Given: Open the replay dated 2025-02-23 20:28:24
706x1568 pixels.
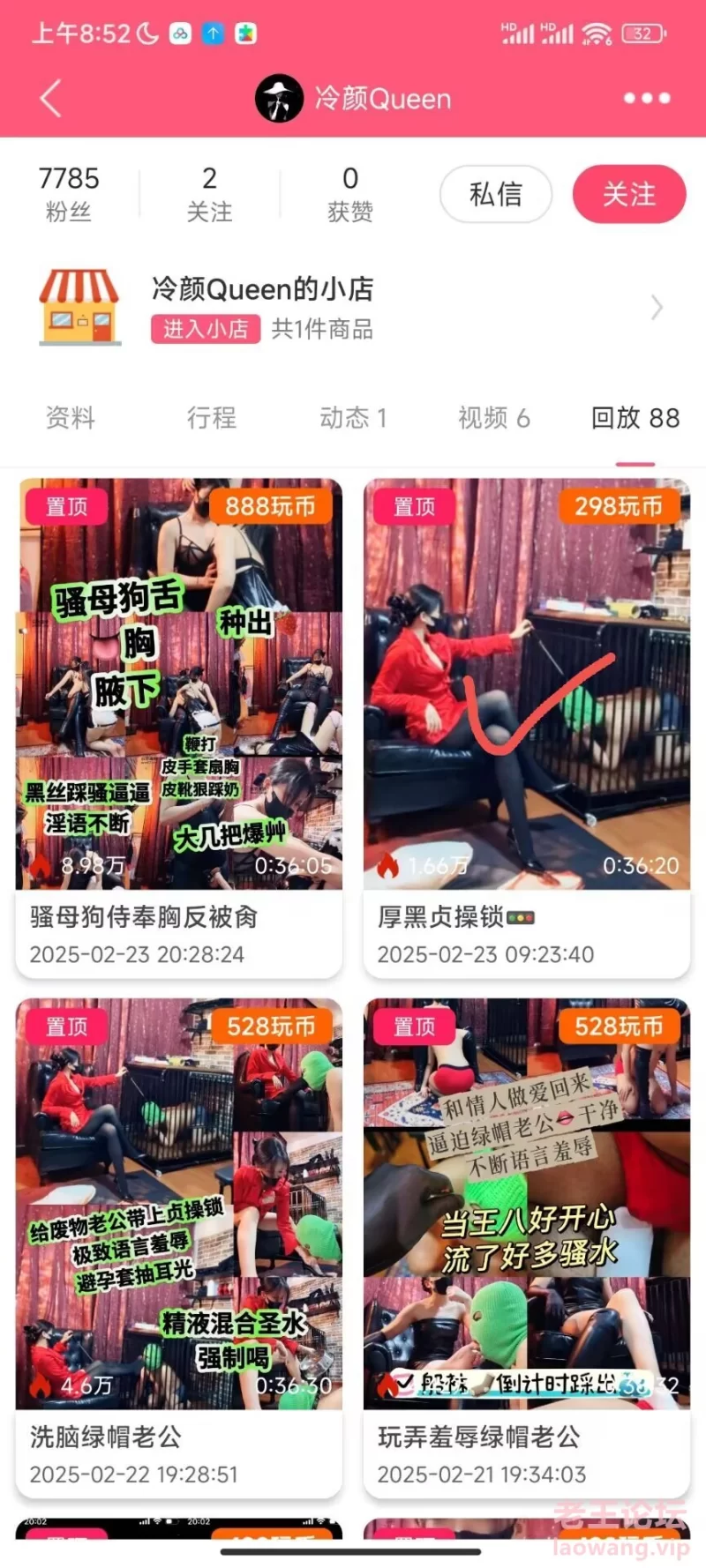Looking at the screenshot, I should [x=179, y=728].
